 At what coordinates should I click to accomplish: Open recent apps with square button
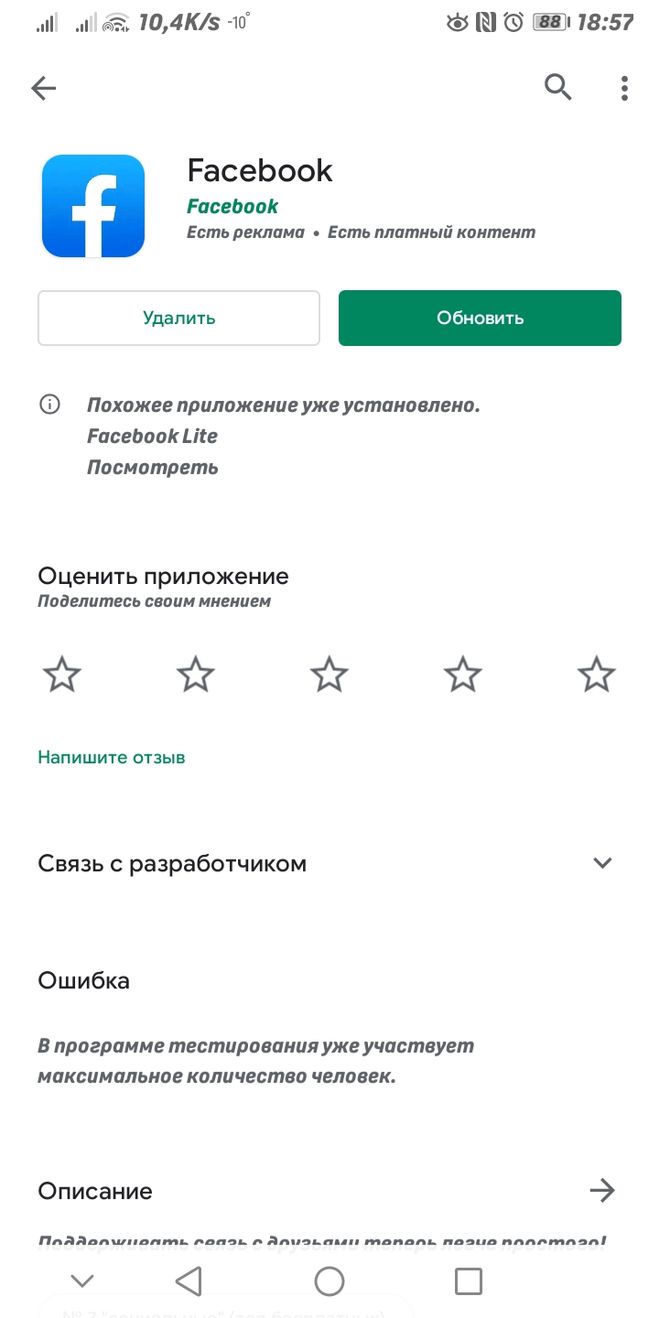[468, 1281]
